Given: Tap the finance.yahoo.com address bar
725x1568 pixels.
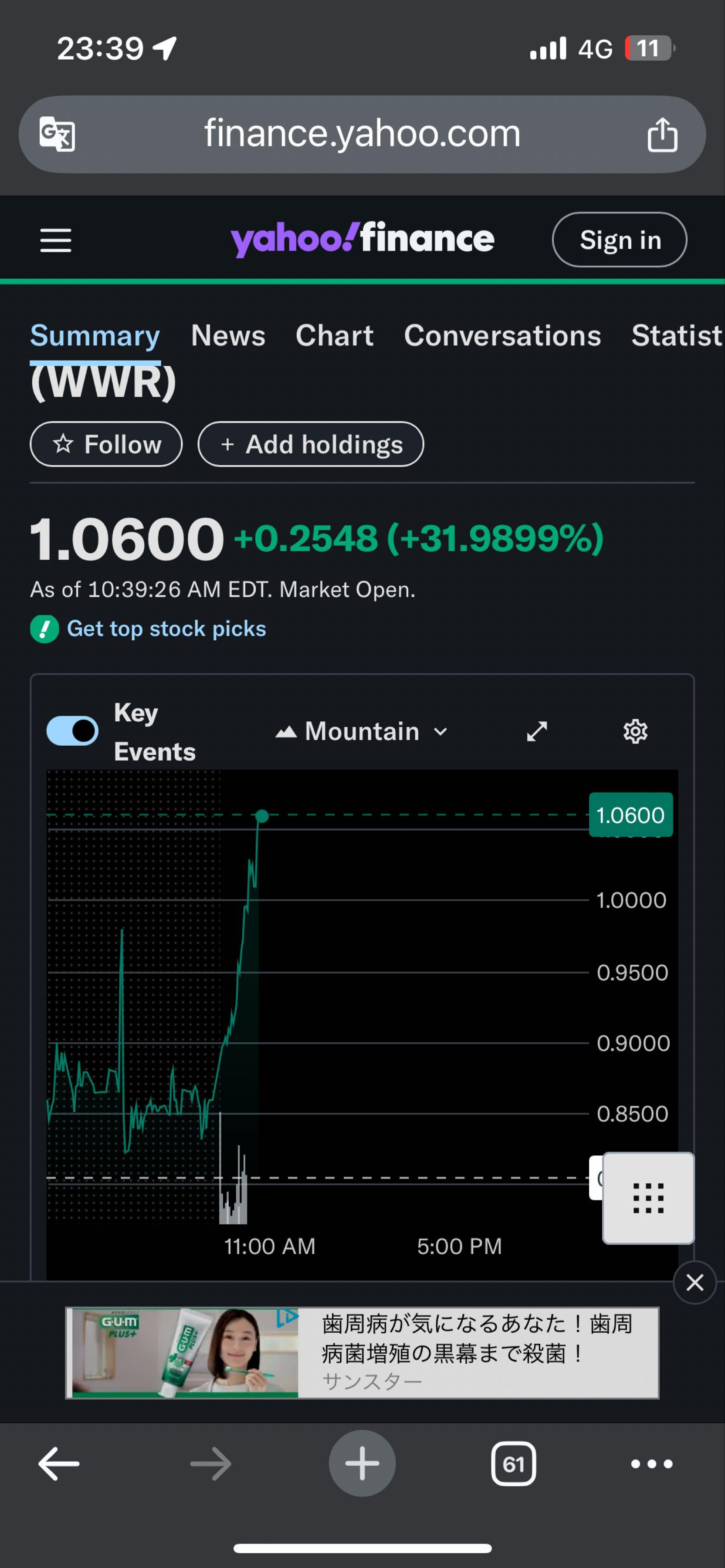Looking at the screenshot, I should click(362, 134).
